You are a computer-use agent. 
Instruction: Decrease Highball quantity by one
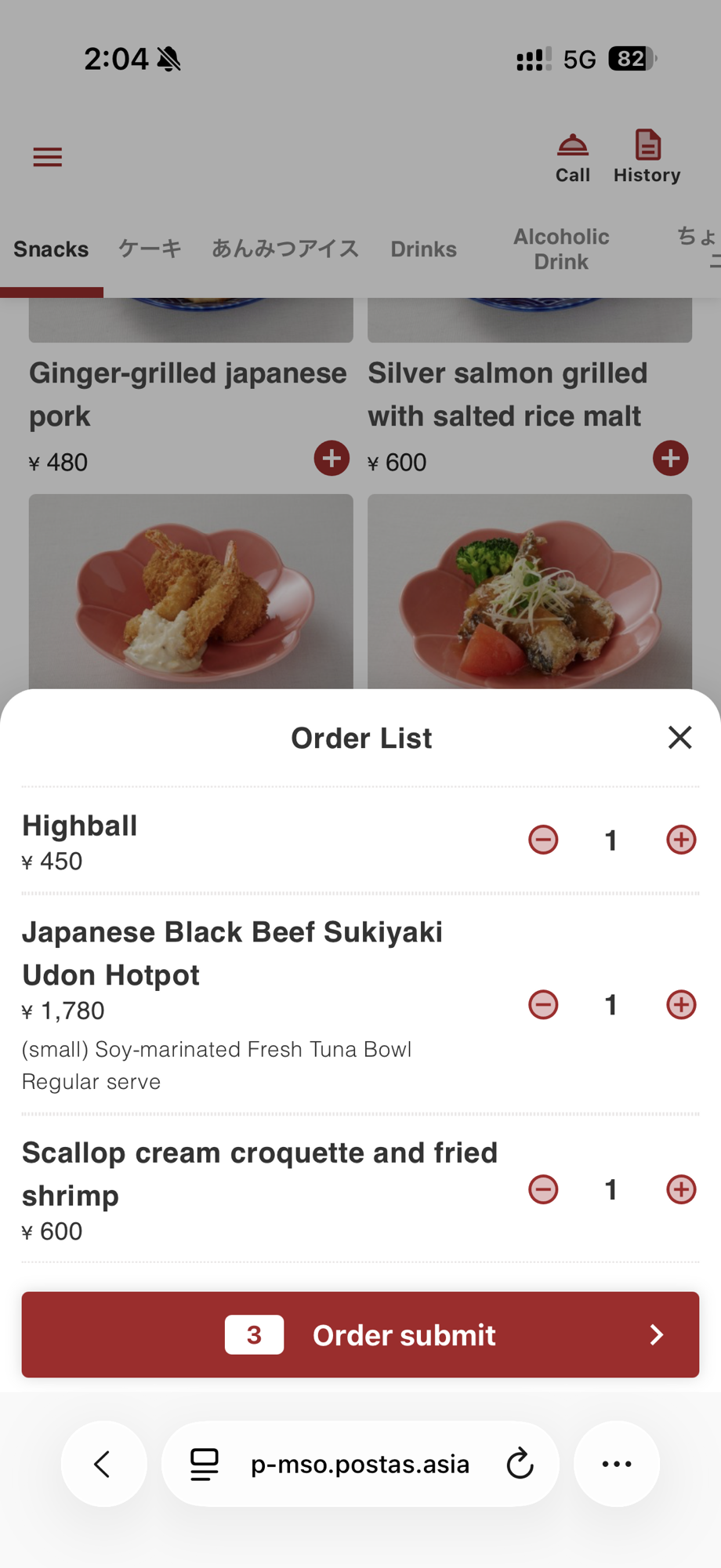pos(543,840)
